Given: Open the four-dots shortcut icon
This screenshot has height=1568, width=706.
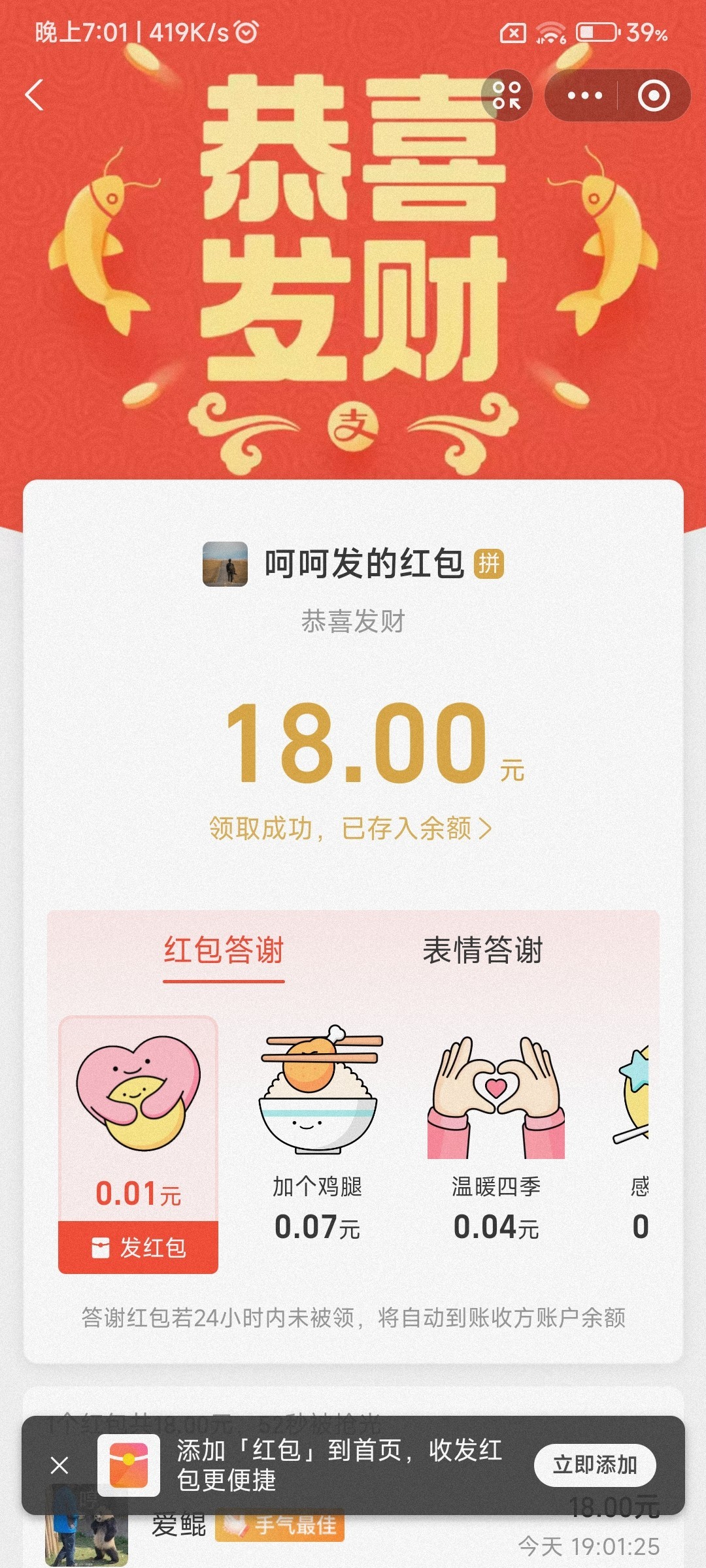Looking at the screenshot, I should [x=507, y=95].
